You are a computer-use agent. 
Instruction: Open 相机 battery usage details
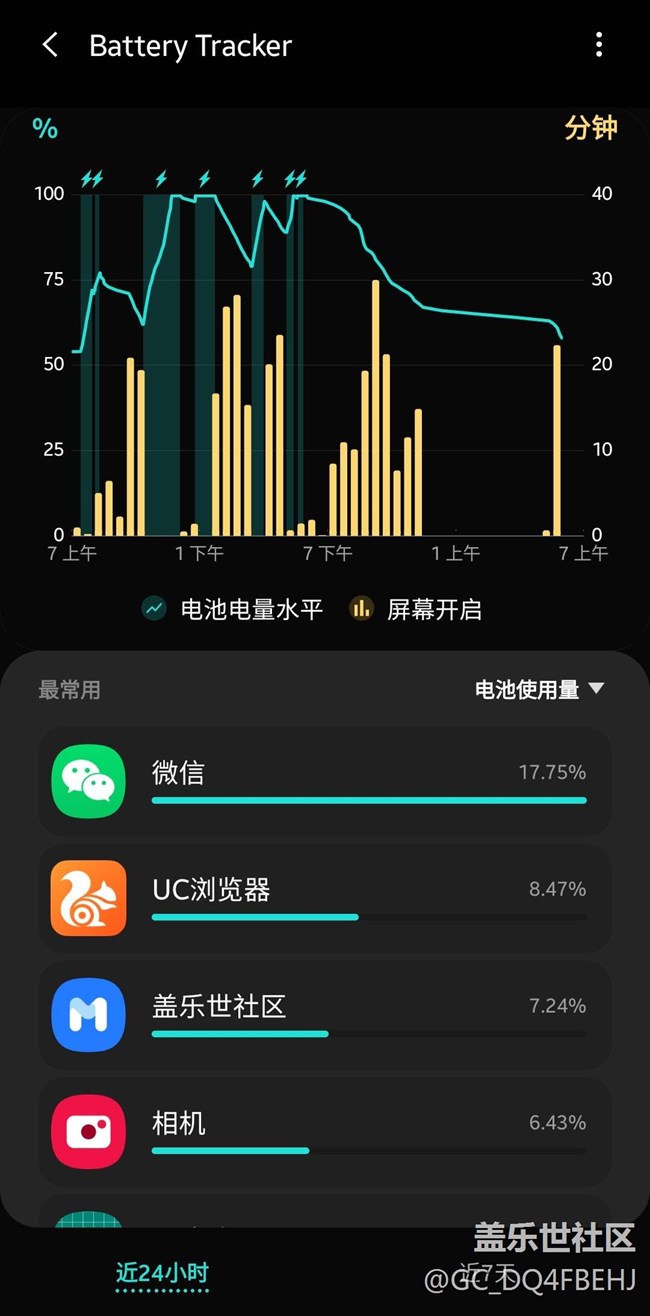(324, 1132)
